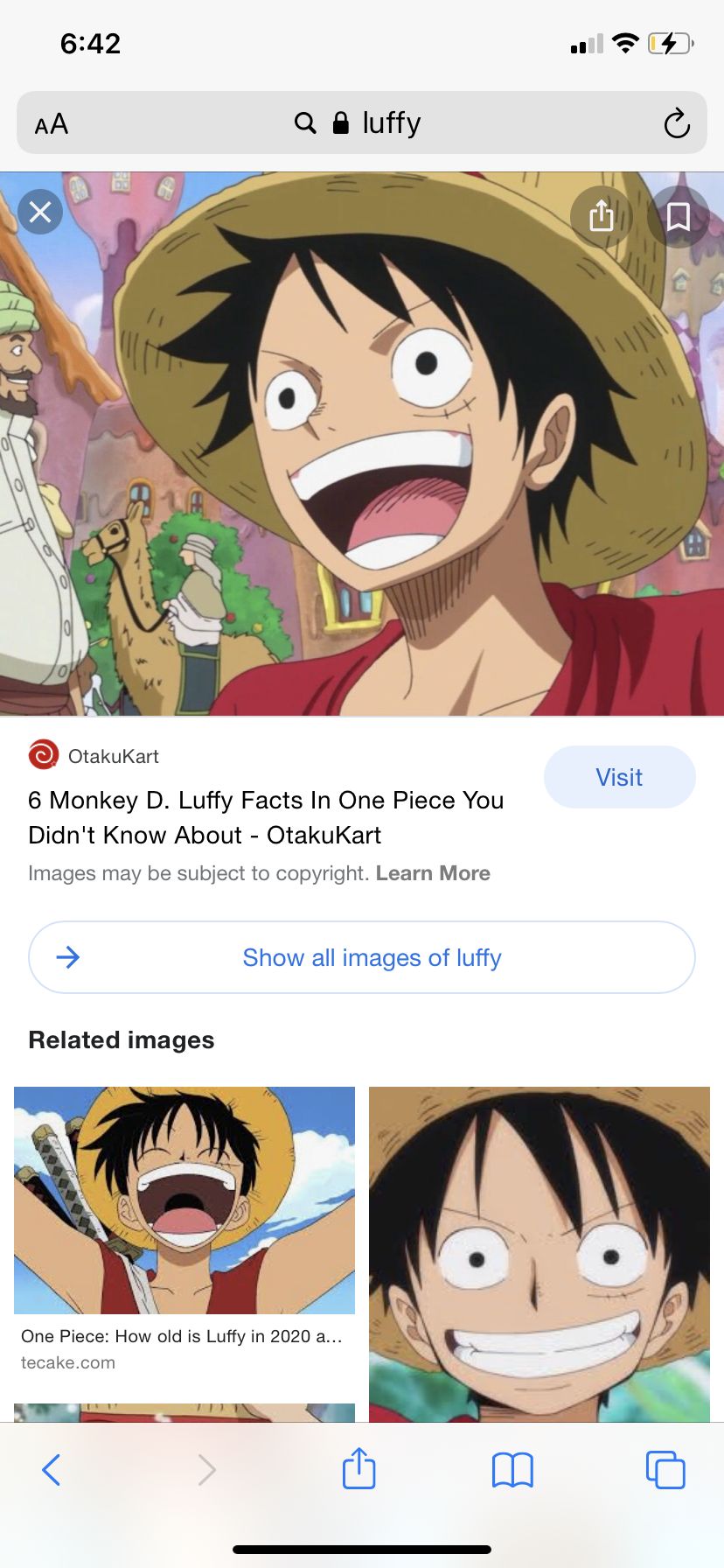This screenshot has height=1568, width=724.
Task: Open the AA reader options
Action: (52, 123)
